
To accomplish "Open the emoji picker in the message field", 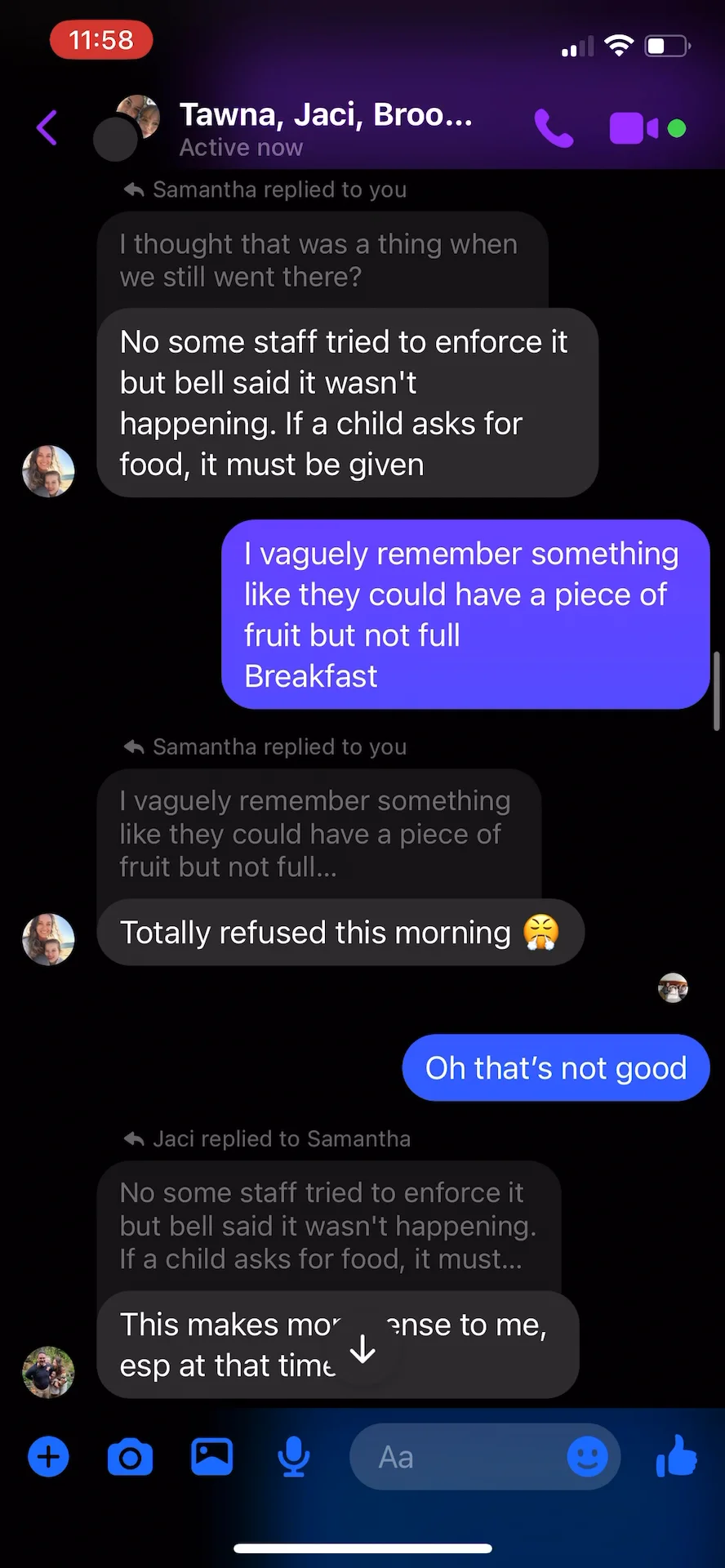I will click(587, 1457).
